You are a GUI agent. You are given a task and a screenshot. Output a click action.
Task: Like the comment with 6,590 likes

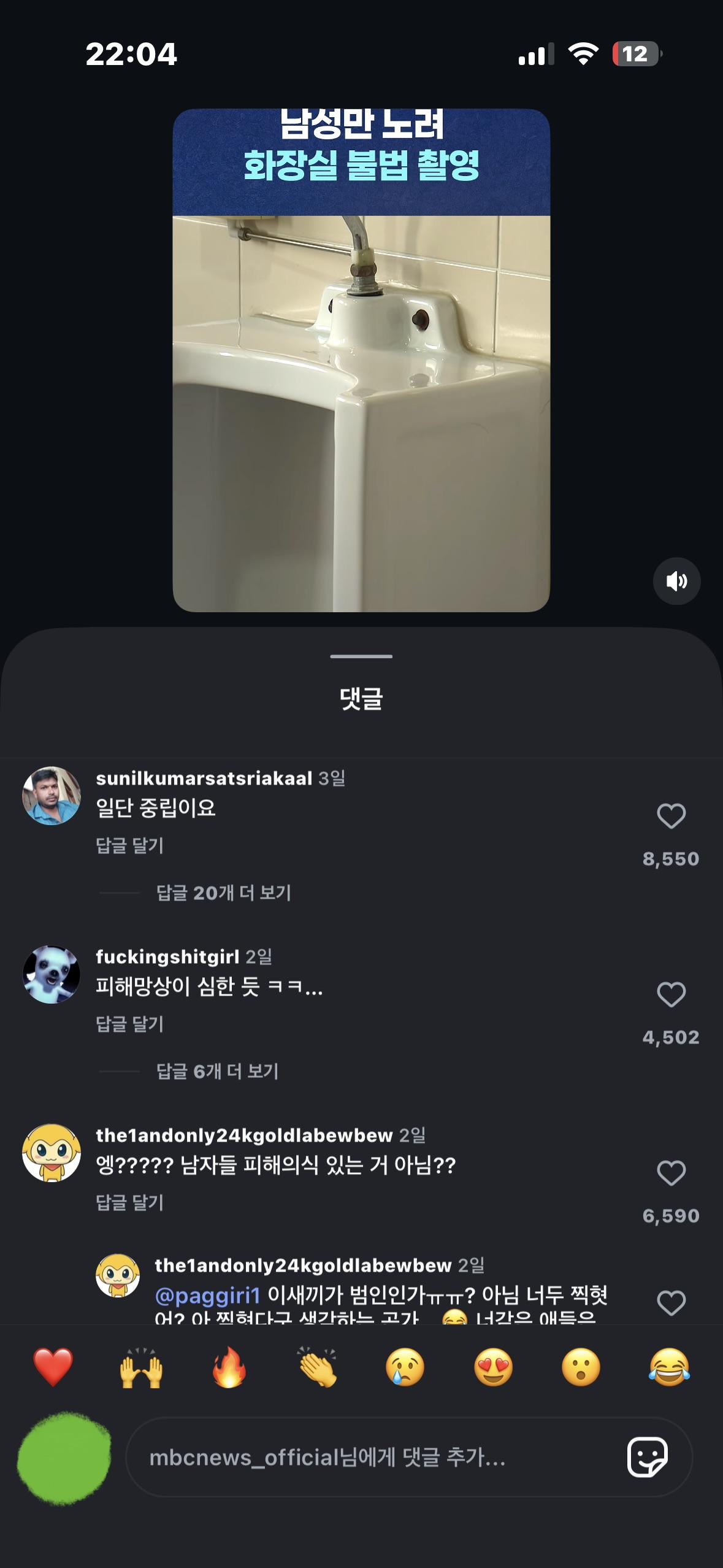click(x=671, y=1173)
